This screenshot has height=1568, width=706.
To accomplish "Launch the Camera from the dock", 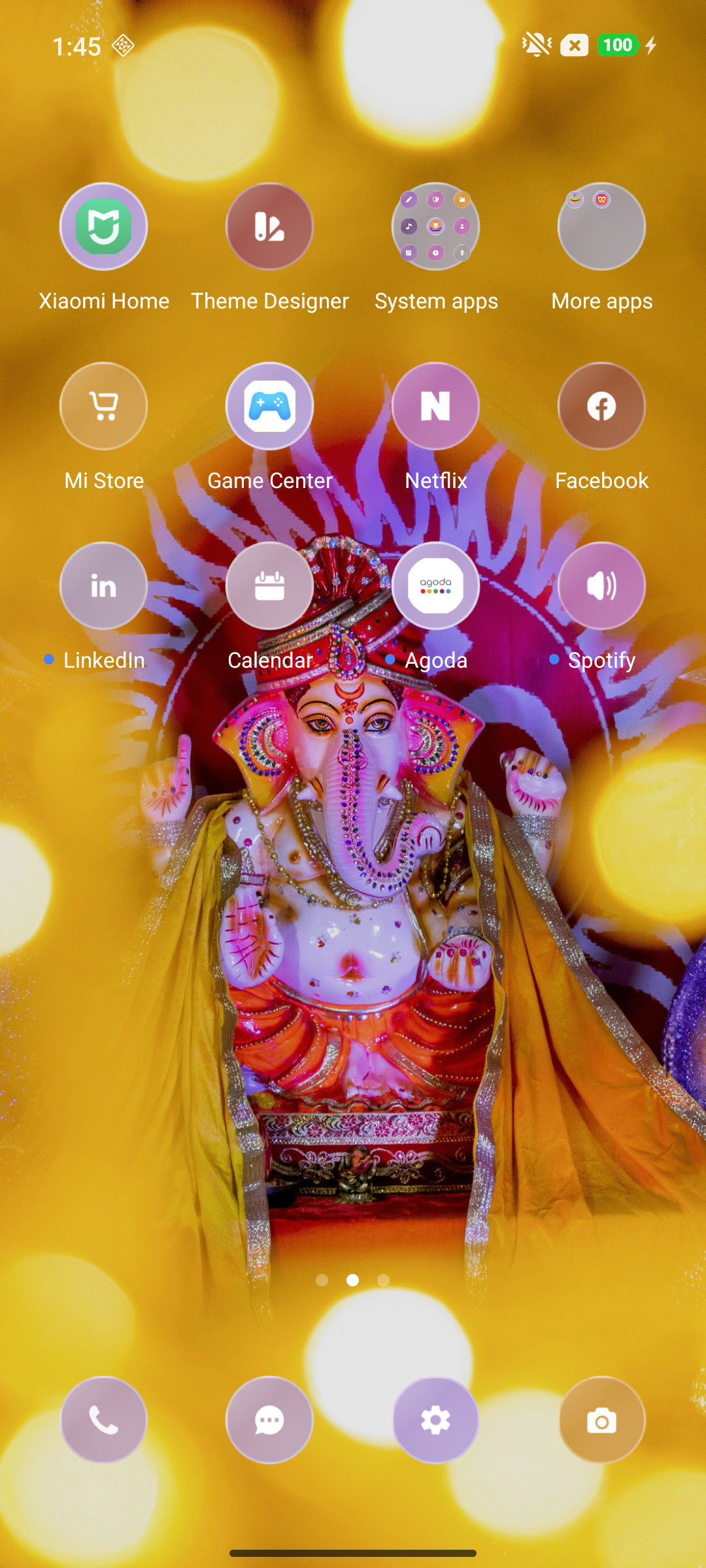I will pyautogui.click(x=601, y=1420).
